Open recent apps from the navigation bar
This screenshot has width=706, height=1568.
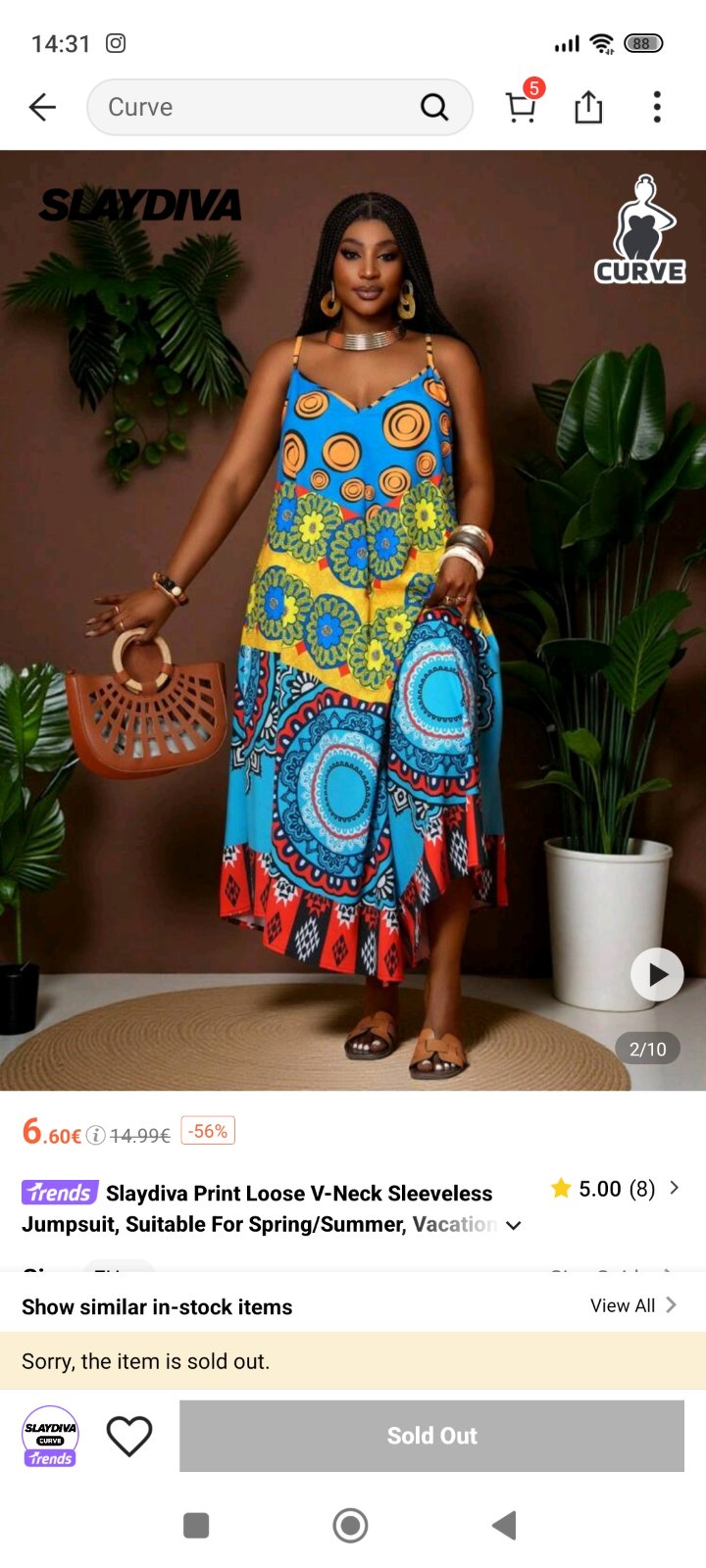[196, 1525]
